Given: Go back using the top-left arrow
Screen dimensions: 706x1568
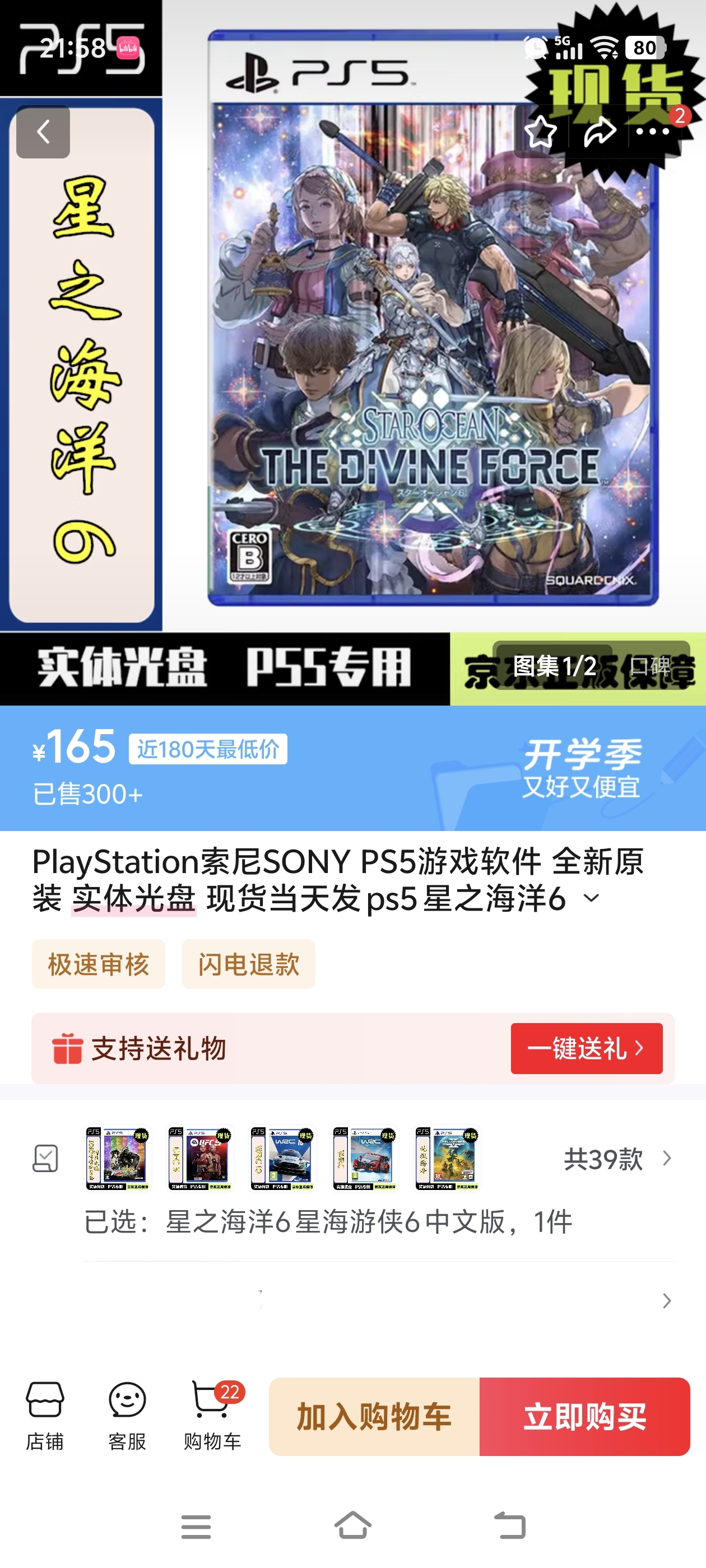Looking at the screenshot, I should tap(43, 132).
